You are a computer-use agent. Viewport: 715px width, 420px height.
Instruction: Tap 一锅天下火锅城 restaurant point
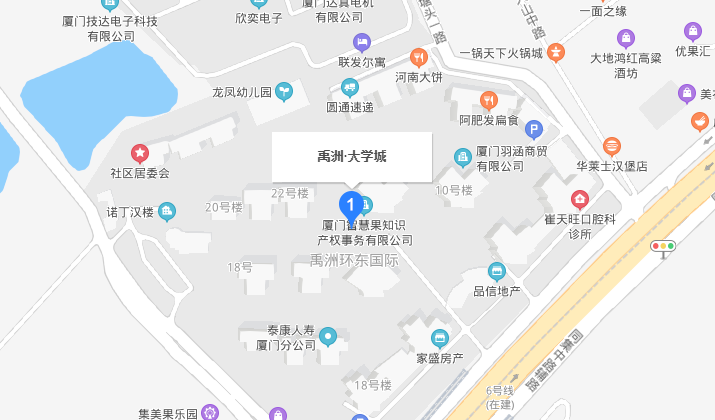click(x=555, y=52)
